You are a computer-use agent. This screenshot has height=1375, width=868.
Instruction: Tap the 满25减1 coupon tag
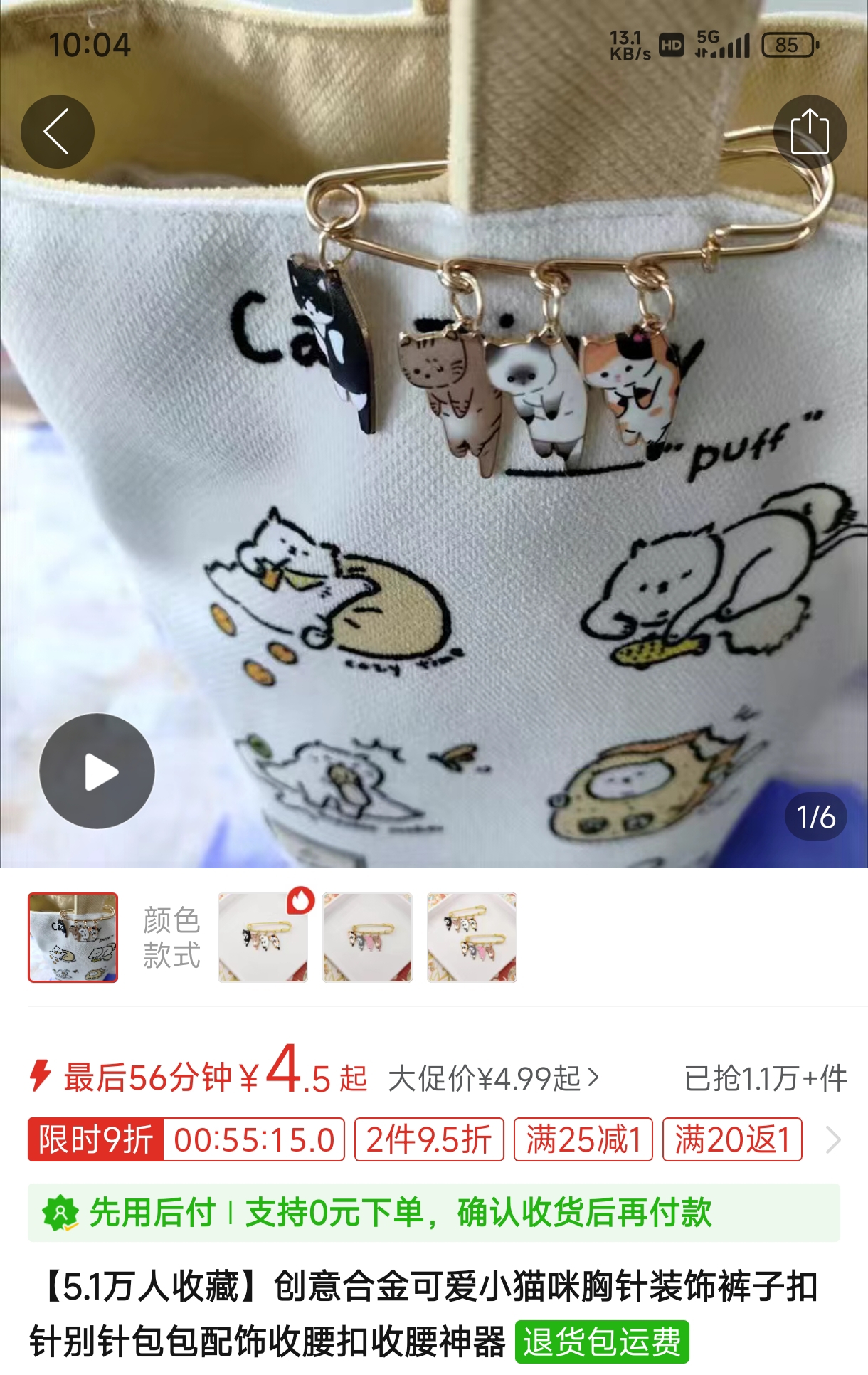[x=583, y=1139]
